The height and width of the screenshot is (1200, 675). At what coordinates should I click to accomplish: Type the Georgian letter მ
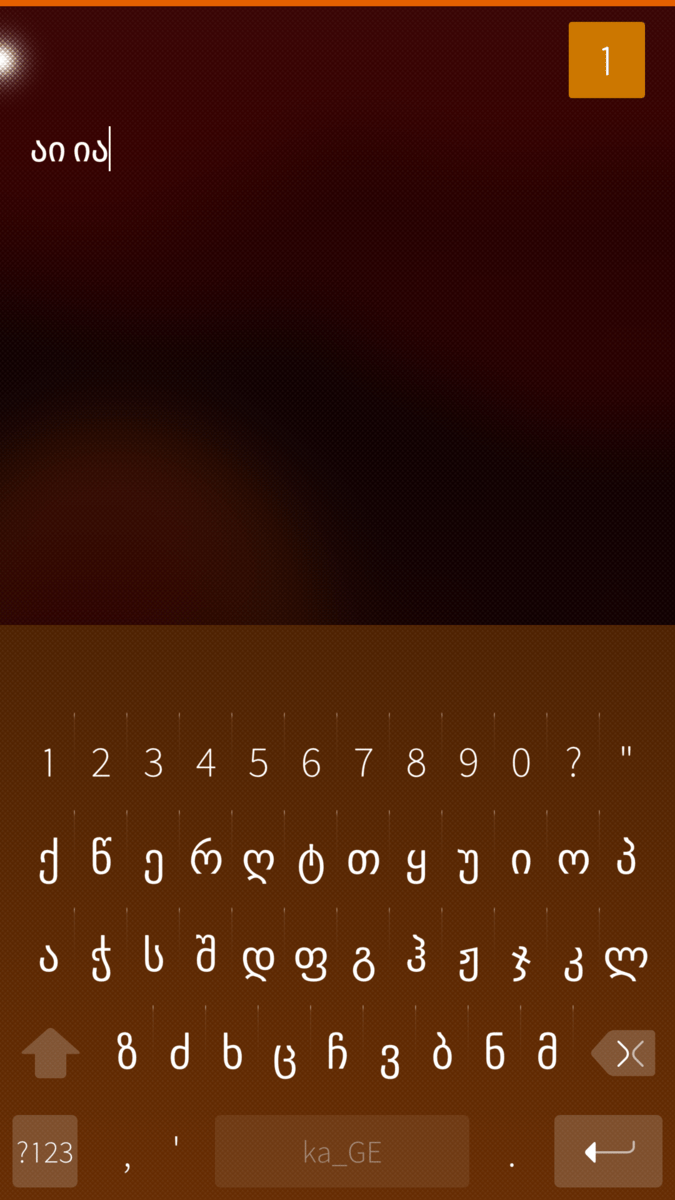[x=547, y=1054]
